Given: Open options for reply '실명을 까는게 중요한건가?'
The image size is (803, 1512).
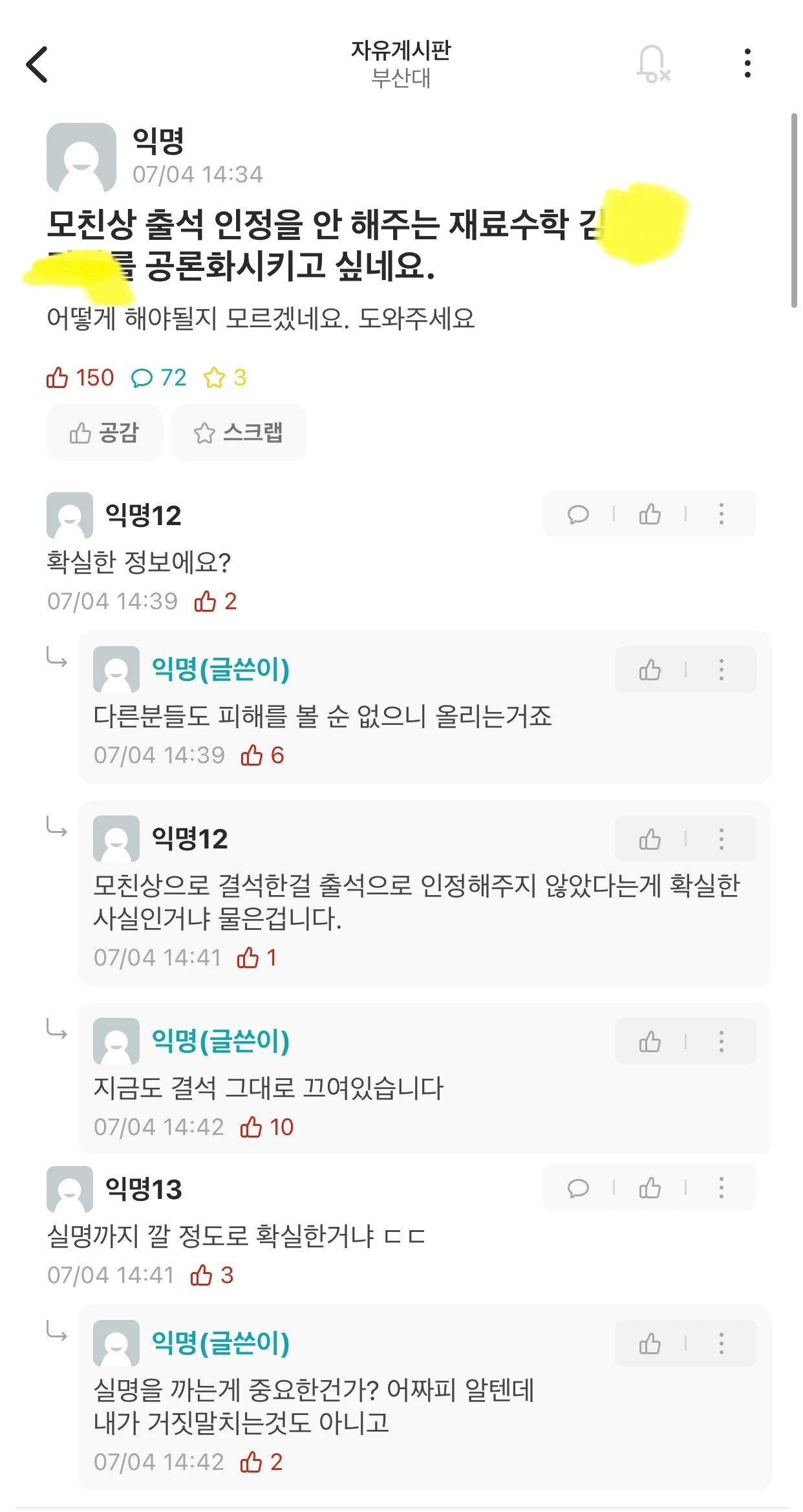Looking at the screenshot, I should 722,1344.
